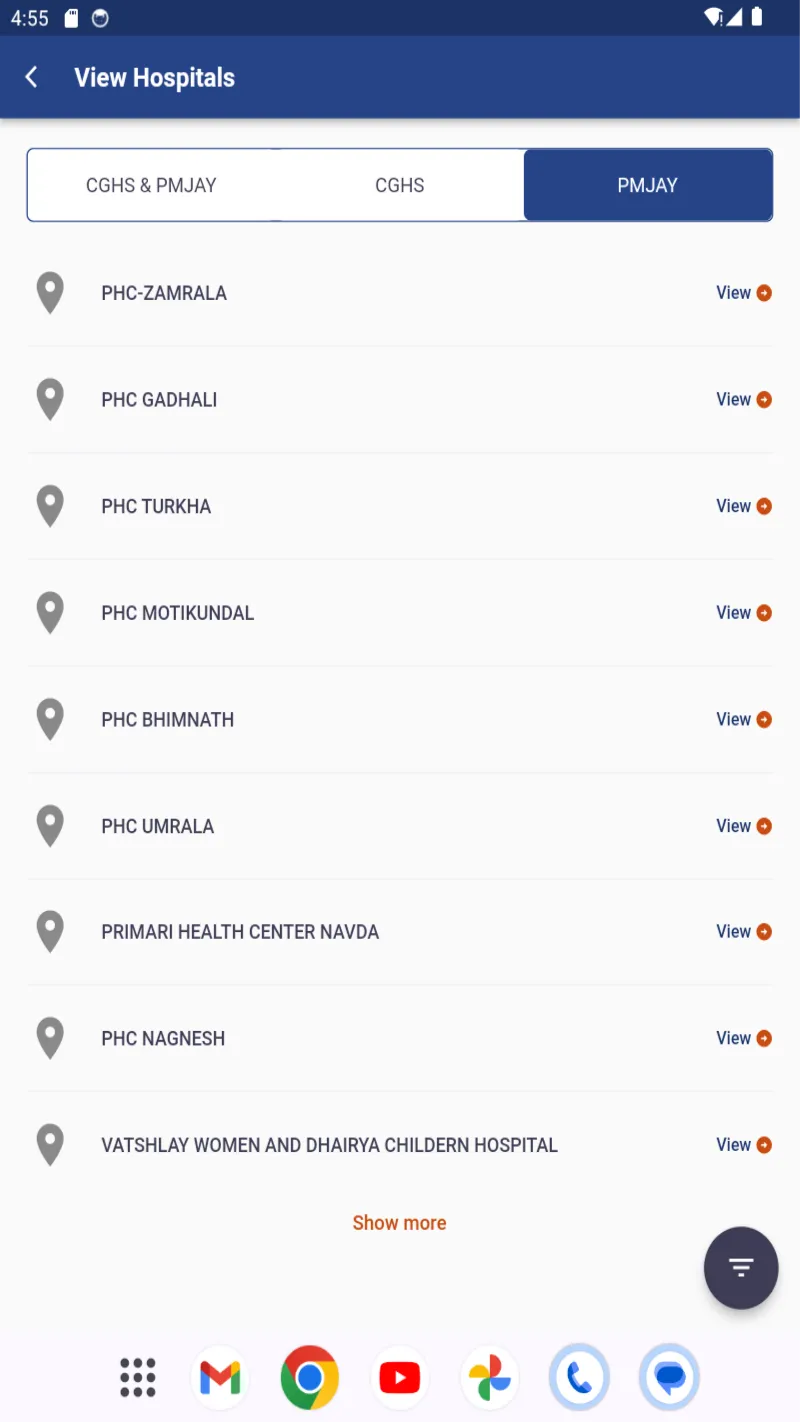This screenshot has width=800, height=1422.
Task: Open the Phone app
Action: pos(579,1377)
